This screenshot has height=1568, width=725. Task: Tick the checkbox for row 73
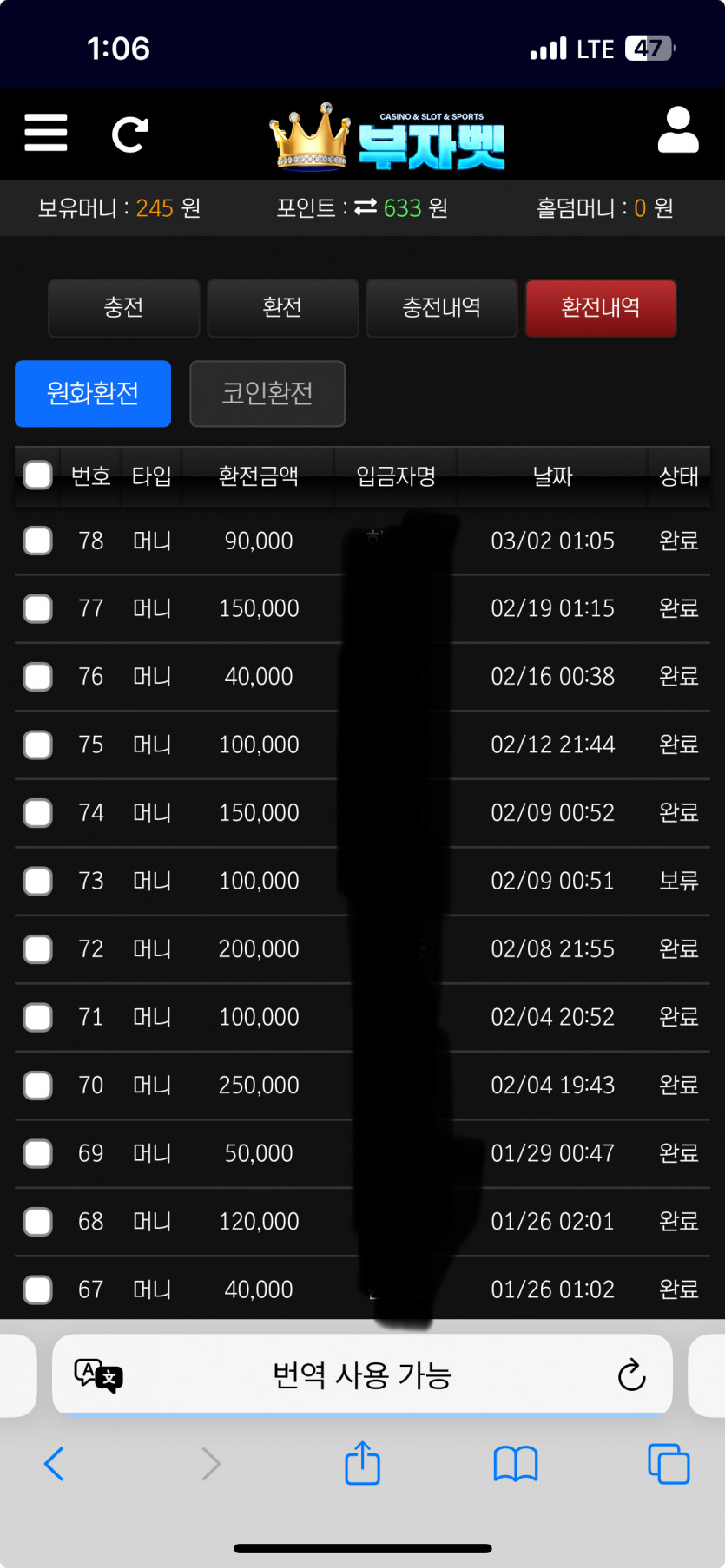tap(38, 881)
